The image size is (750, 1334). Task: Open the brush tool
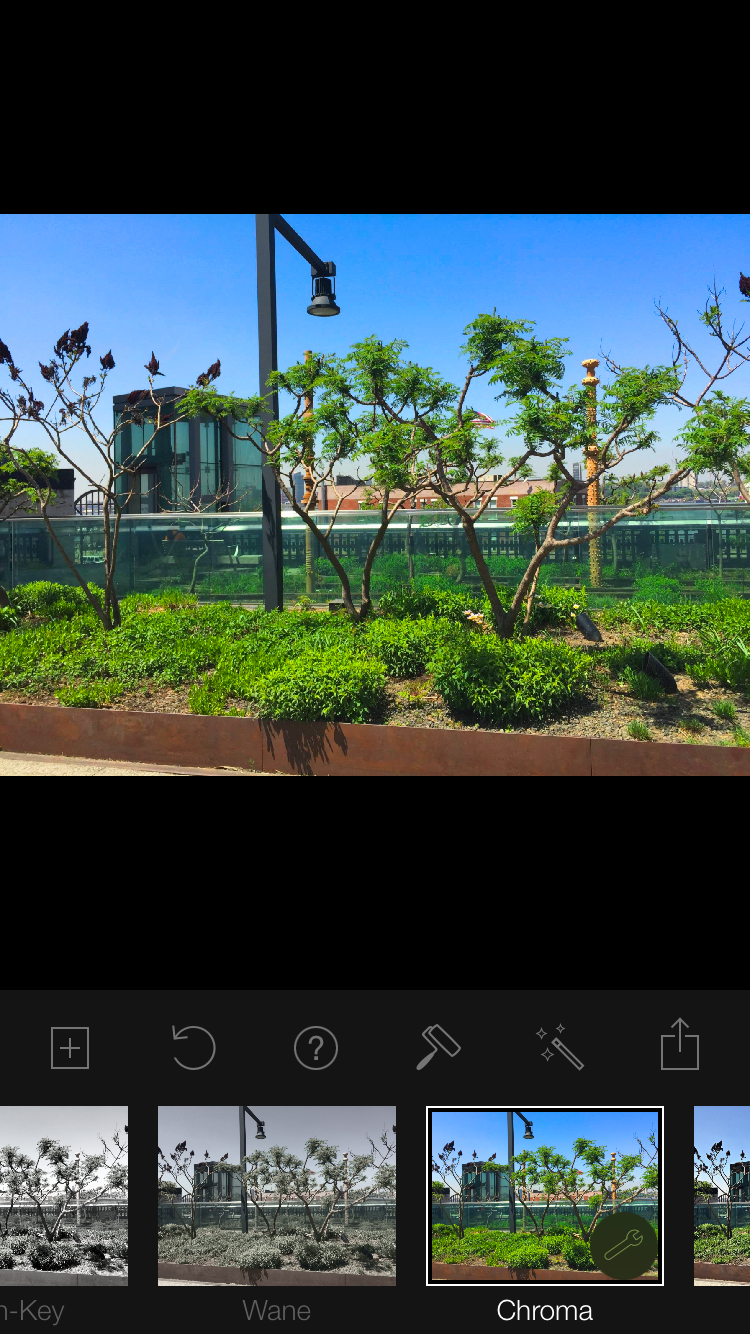[x=438, y=1047]
